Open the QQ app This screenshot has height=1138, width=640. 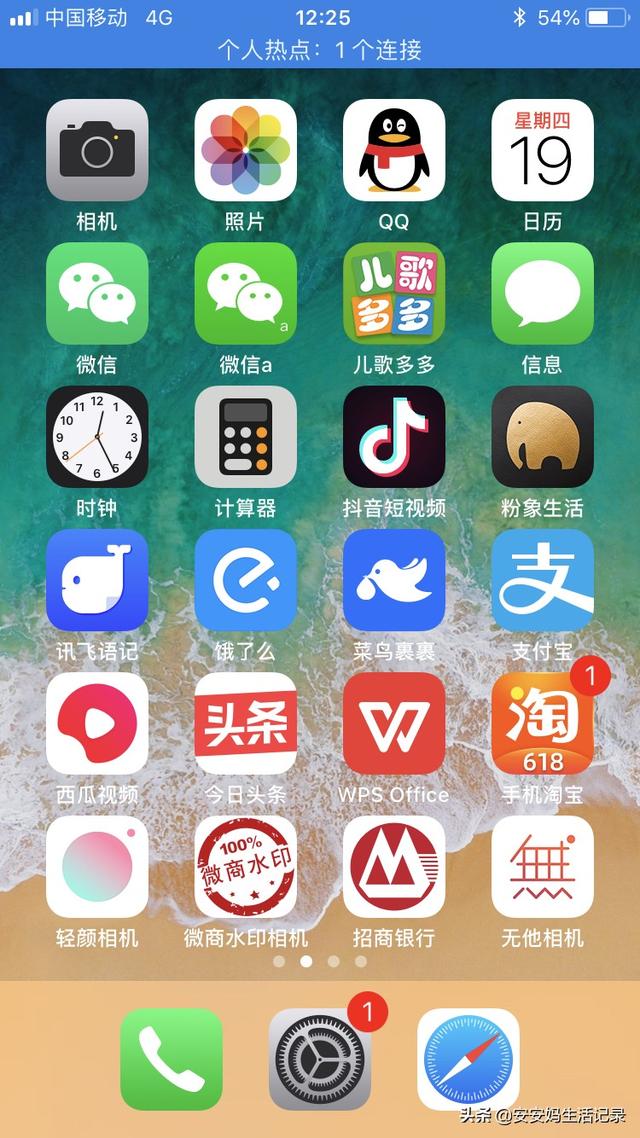(x=394, y=151)
